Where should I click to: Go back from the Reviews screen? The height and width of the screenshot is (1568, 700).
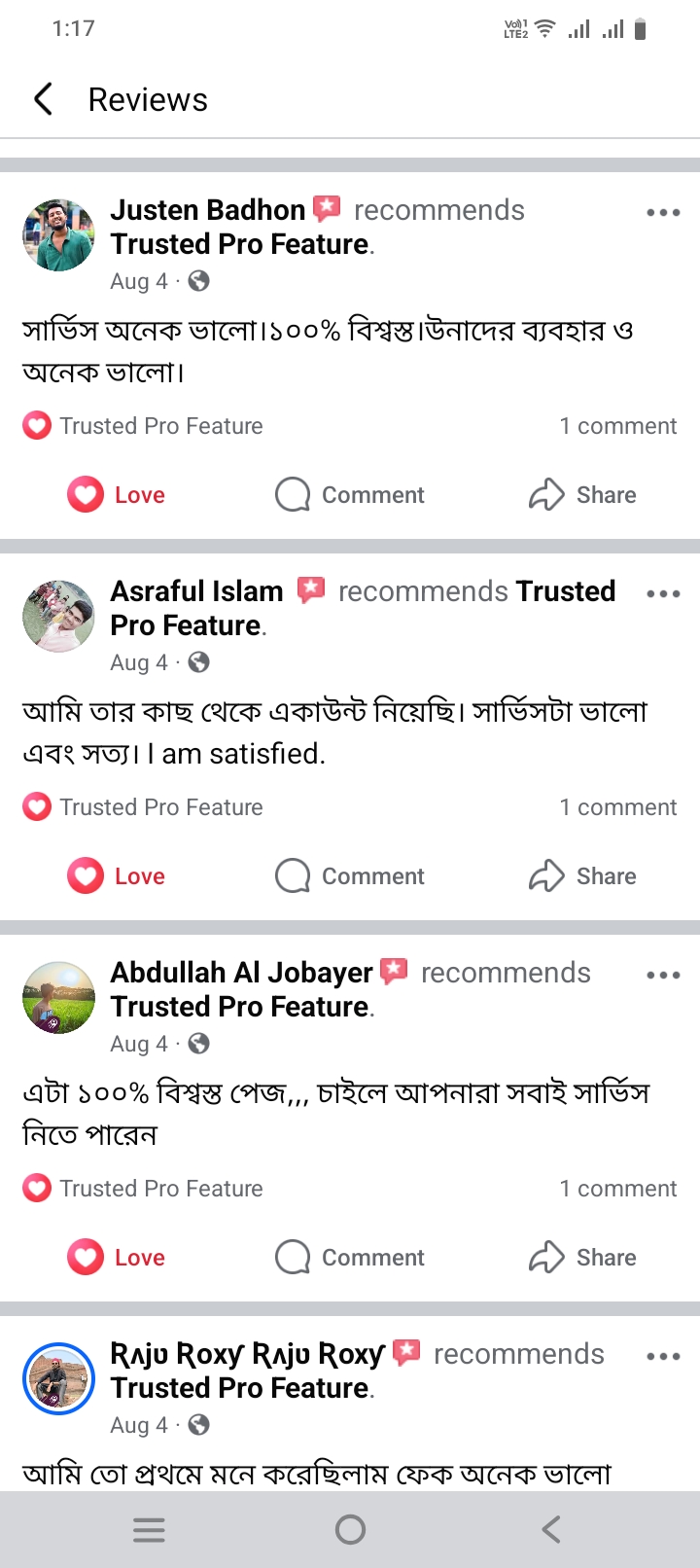coord(44,99)
